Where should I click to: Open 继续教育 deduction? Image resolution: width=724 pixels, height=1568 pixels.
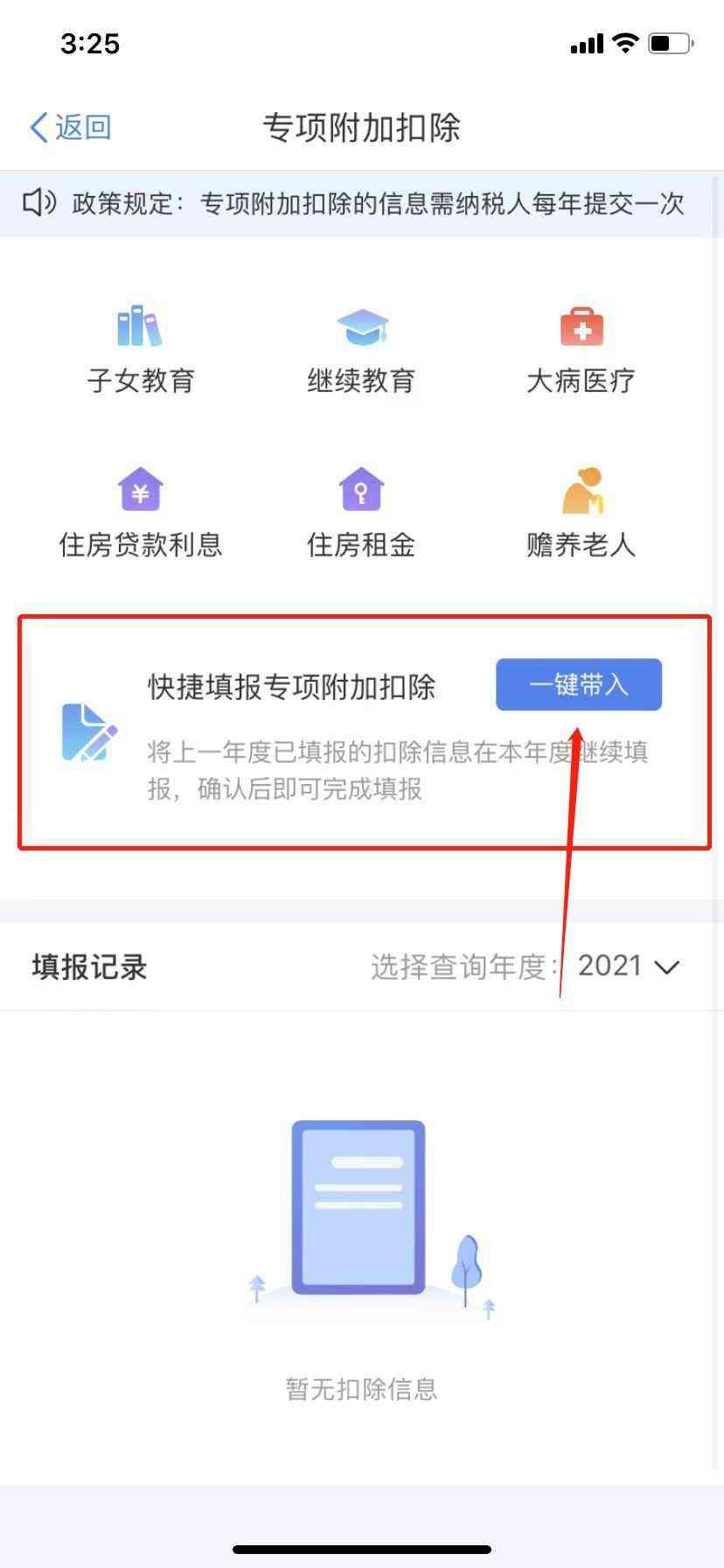pos(361,350)
